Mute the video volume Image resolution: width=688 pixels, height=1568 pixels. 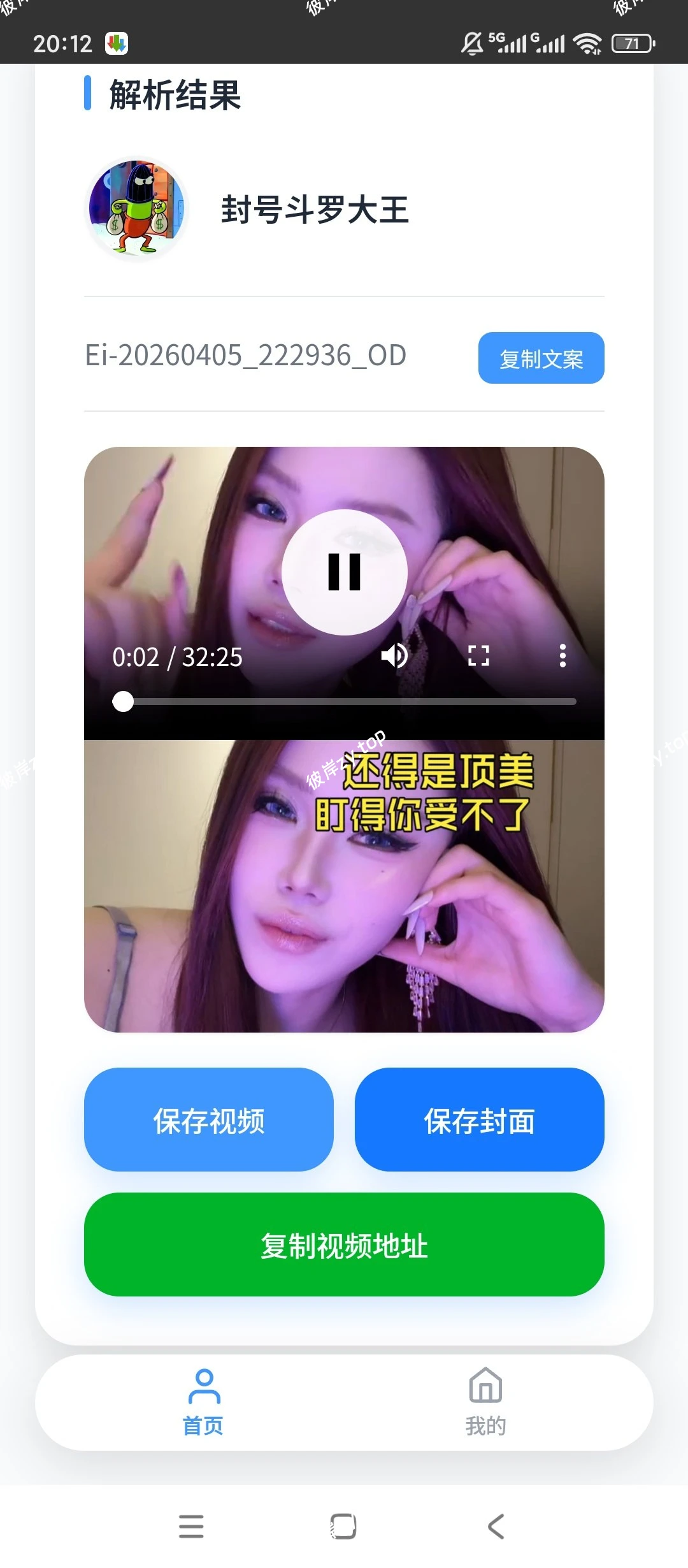point(395,655)
